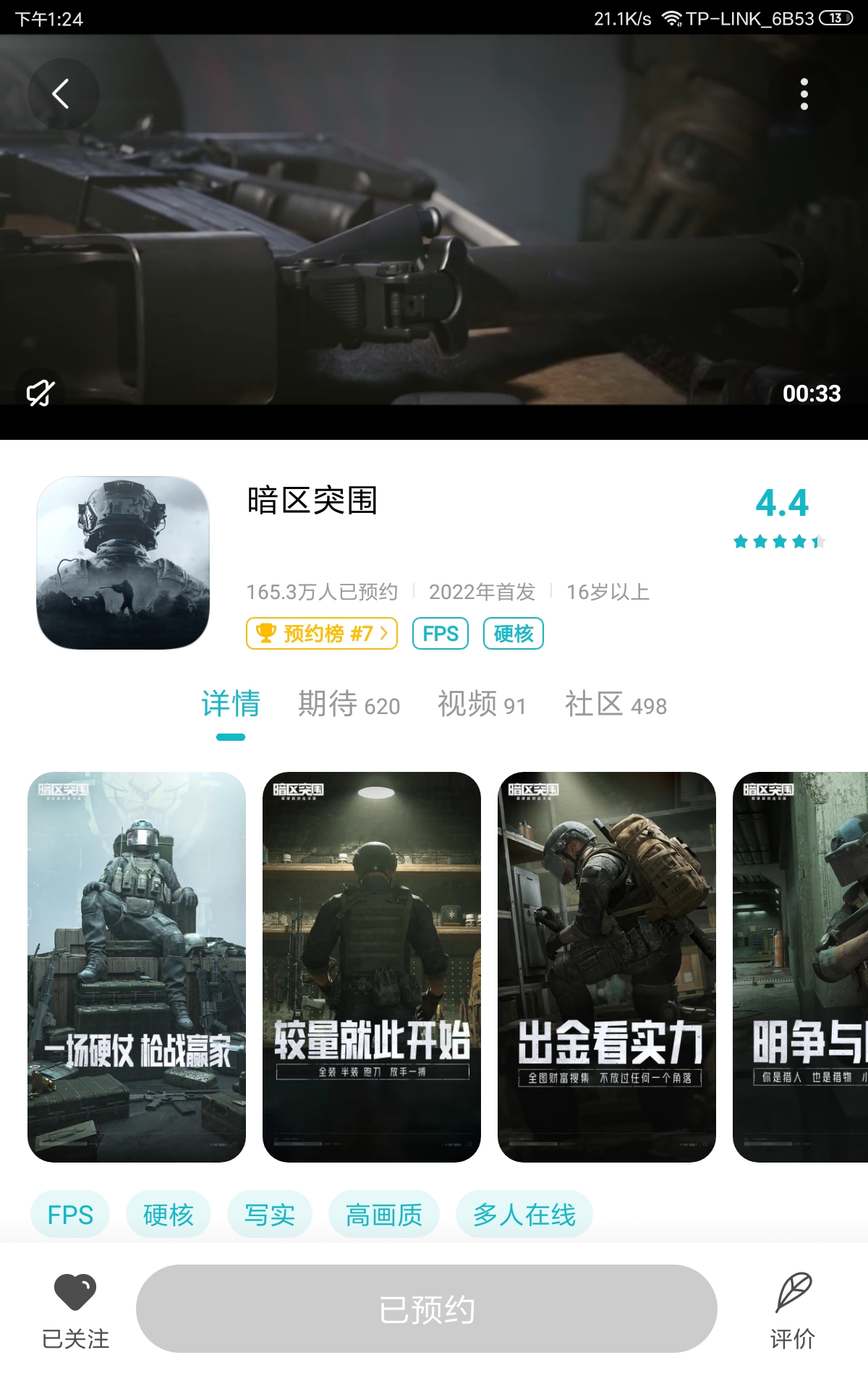Switch to the 期待 620 tab
The image size is (868, 1389).
point(349,705)
